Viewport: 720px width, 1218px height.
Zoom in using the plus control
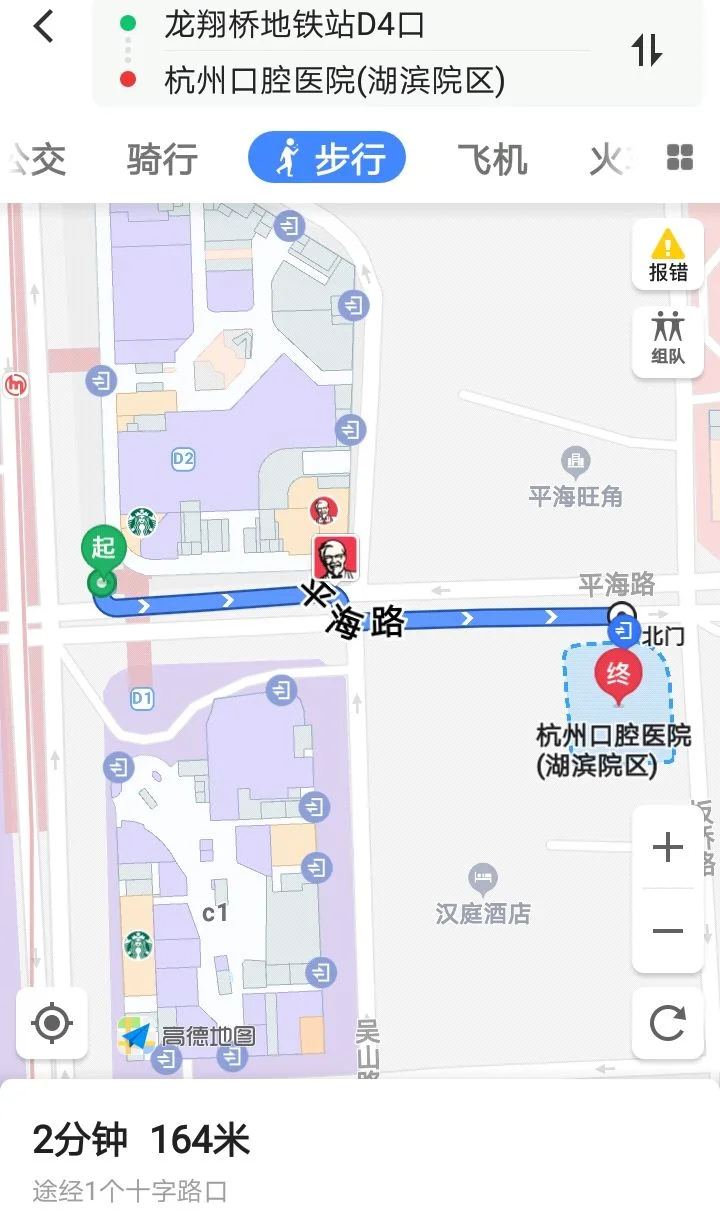pos(667,847)
